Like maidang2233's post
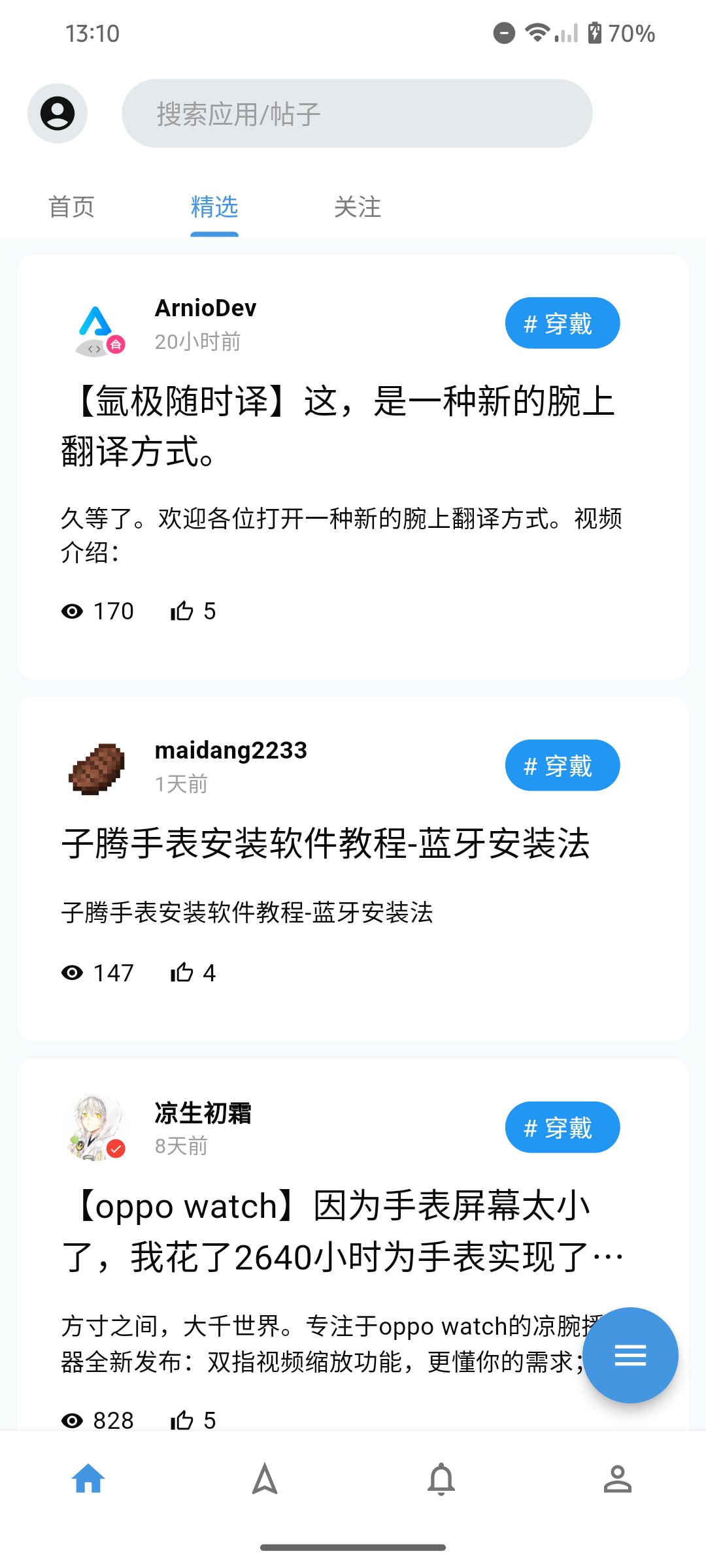The width and height of the screenshot is (706, 1568). tap(182, 973)
